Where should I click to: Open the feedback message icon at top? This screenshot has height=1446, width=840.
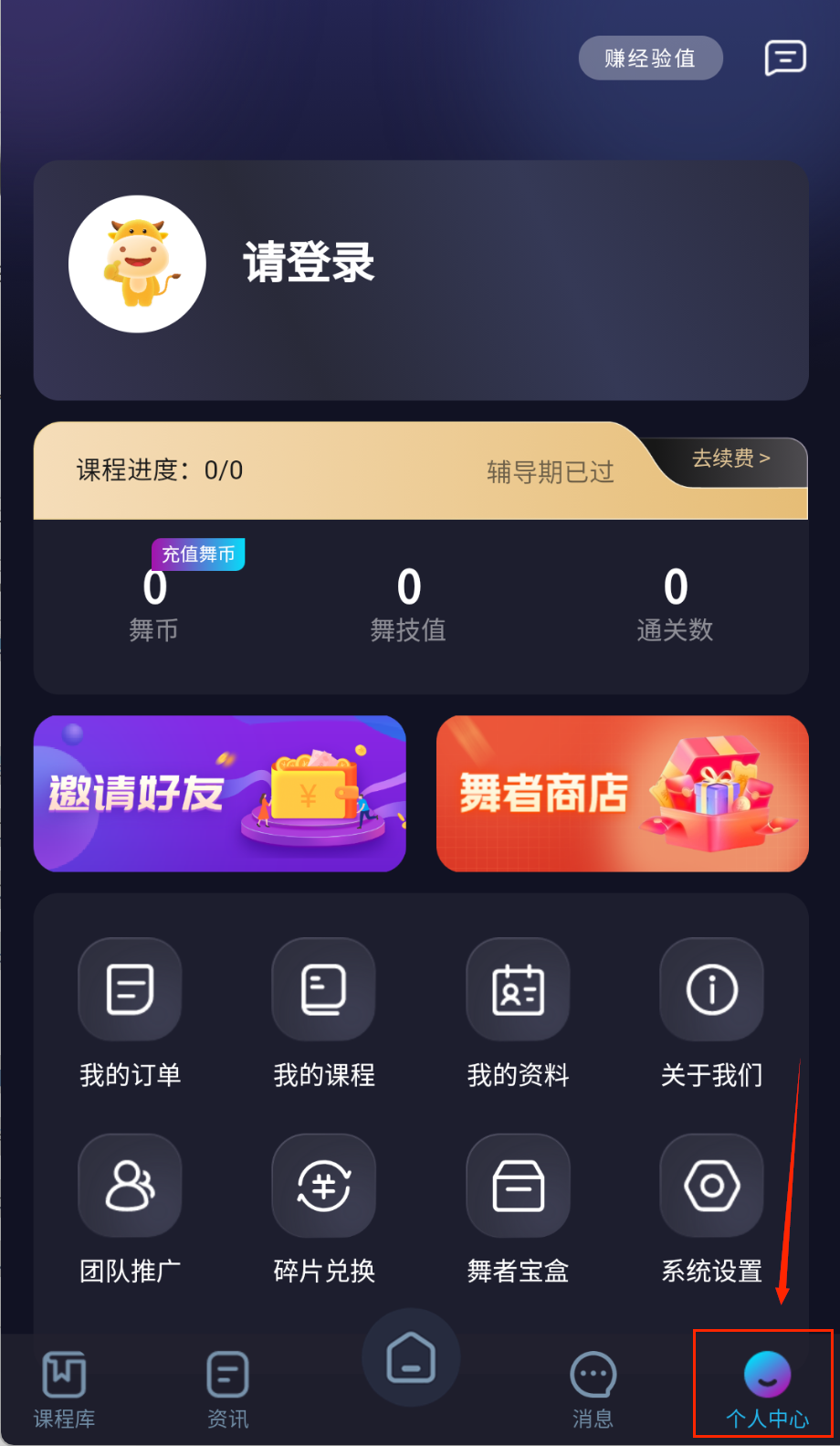pyautogui.click(x=784, y=58)
